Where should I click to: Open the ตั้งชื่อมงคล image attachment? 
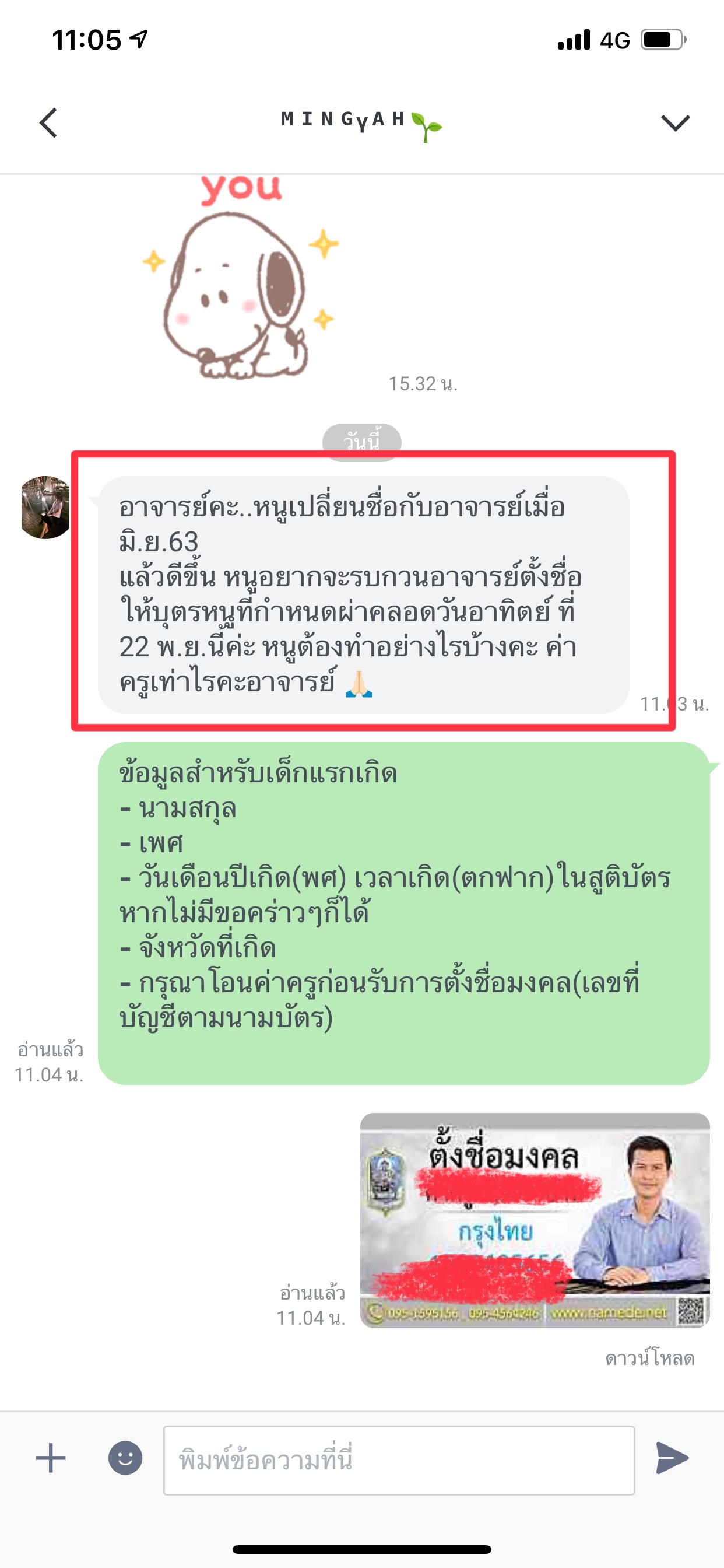click(x=534, y=1220)
